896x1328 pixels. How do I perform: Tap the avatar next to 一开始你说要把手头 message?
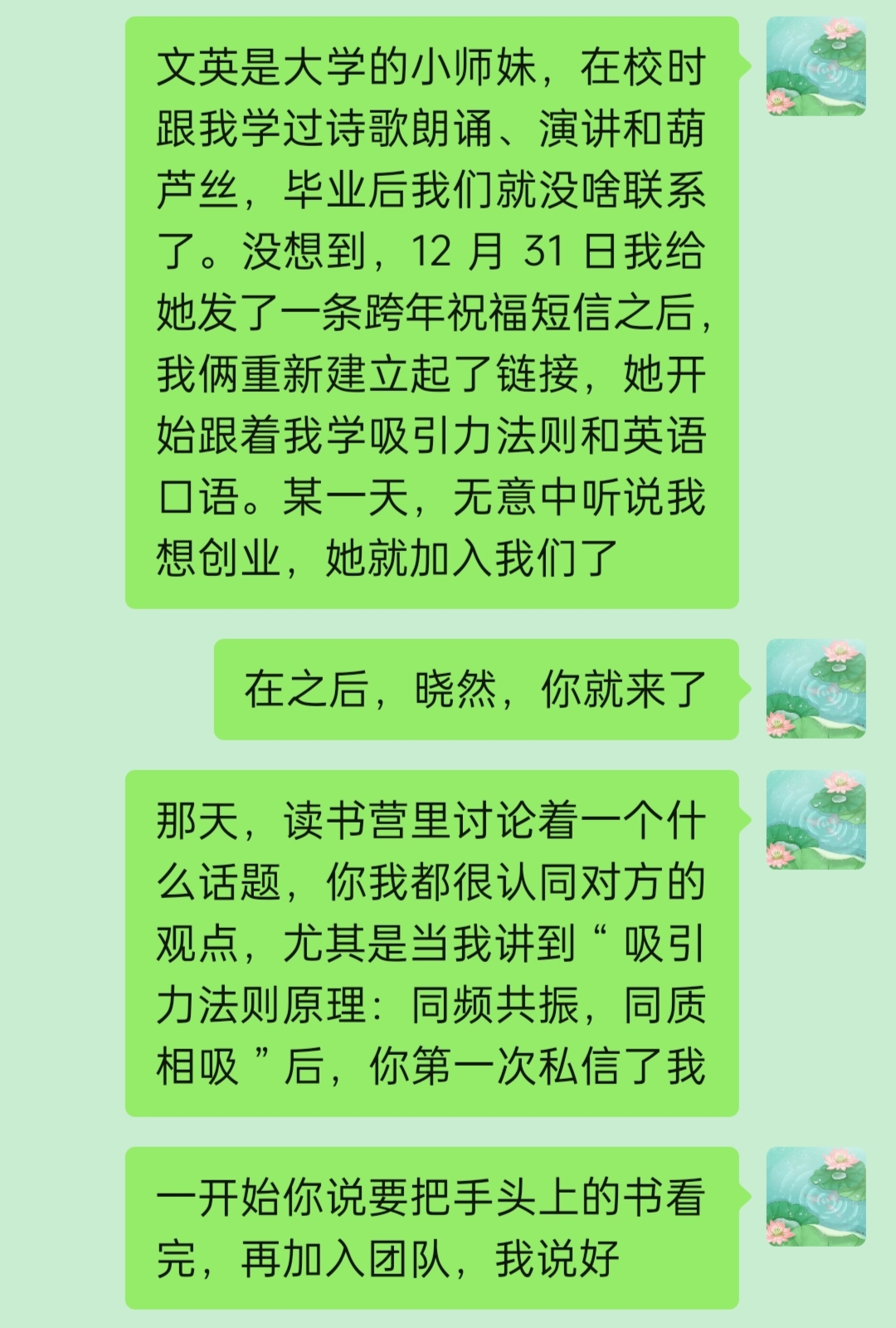click(x=816, y=1197)
